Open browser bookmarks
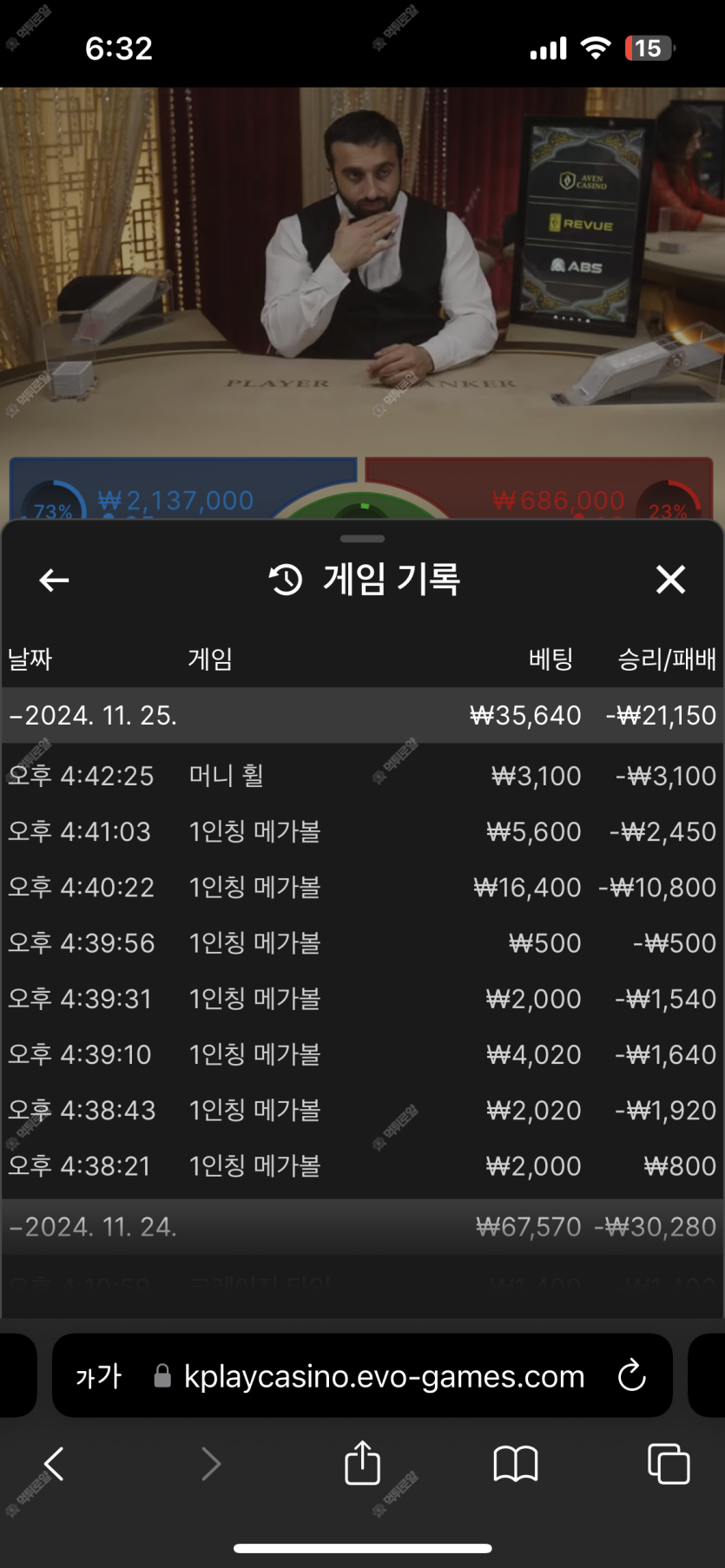 click(x=515, y=1464)
